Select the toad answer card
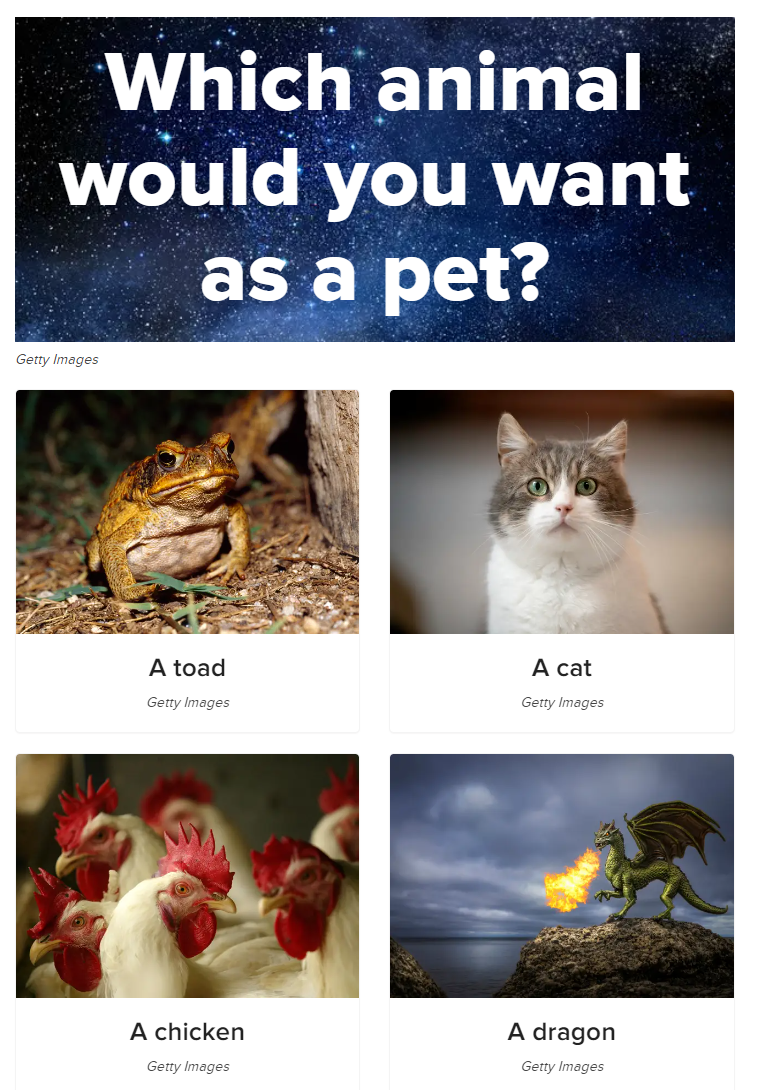Viewport: 757px width, 1090px height. [187, 560]
